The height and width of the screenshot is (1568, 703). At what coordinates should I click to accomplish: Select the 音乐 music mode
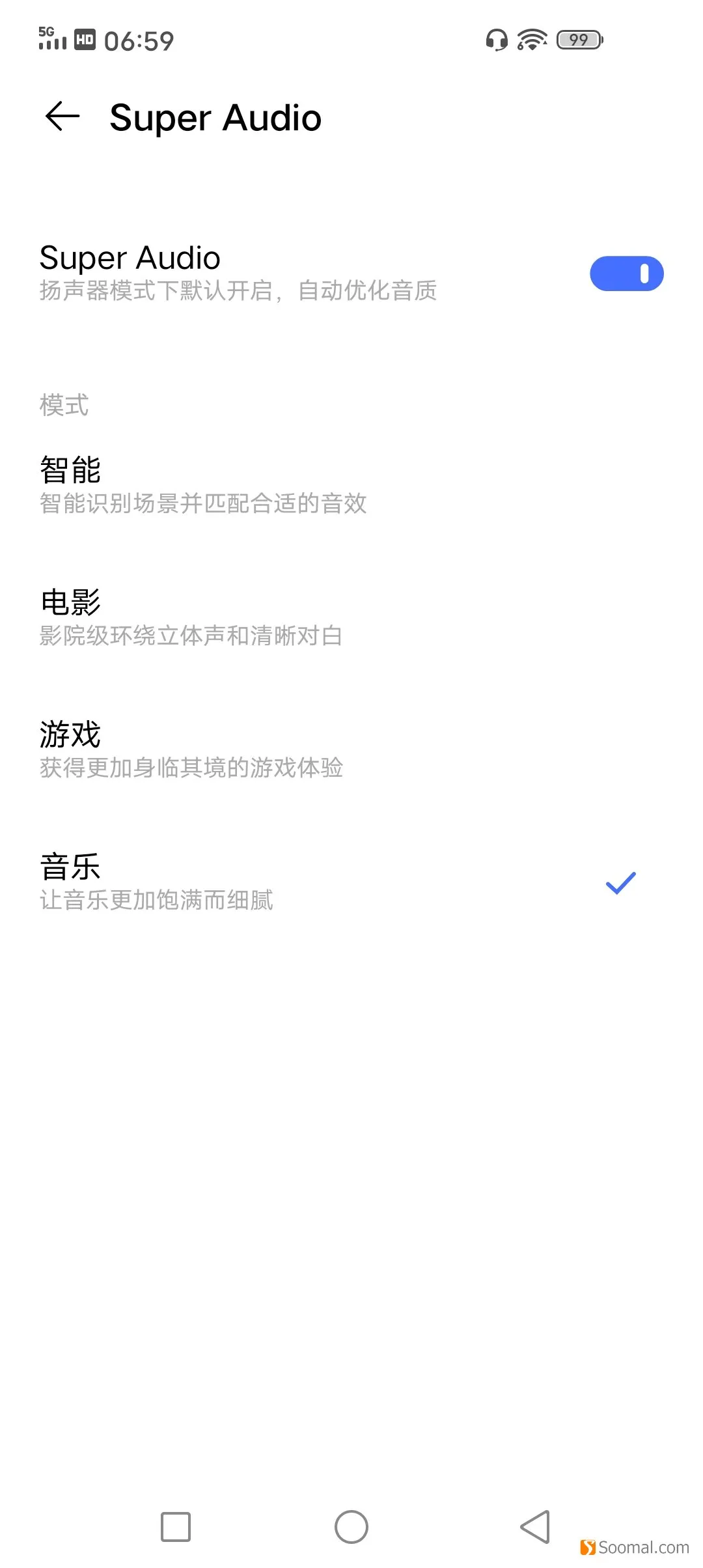coord(351,882)
